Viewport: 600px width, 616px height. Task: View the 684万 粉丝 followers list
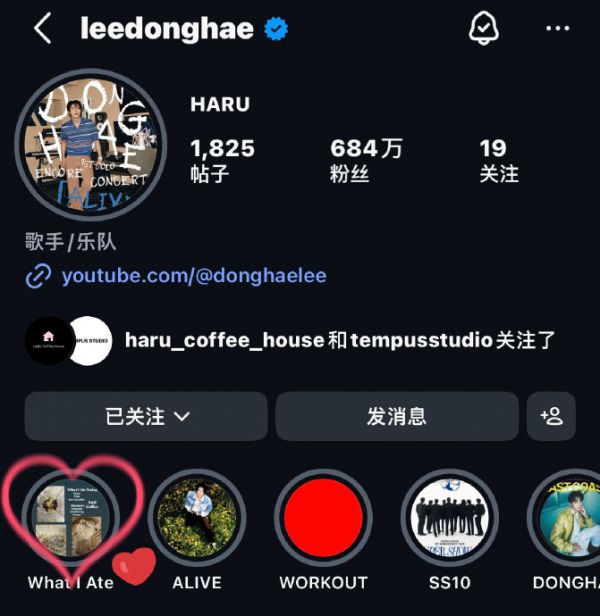(366, 160)
